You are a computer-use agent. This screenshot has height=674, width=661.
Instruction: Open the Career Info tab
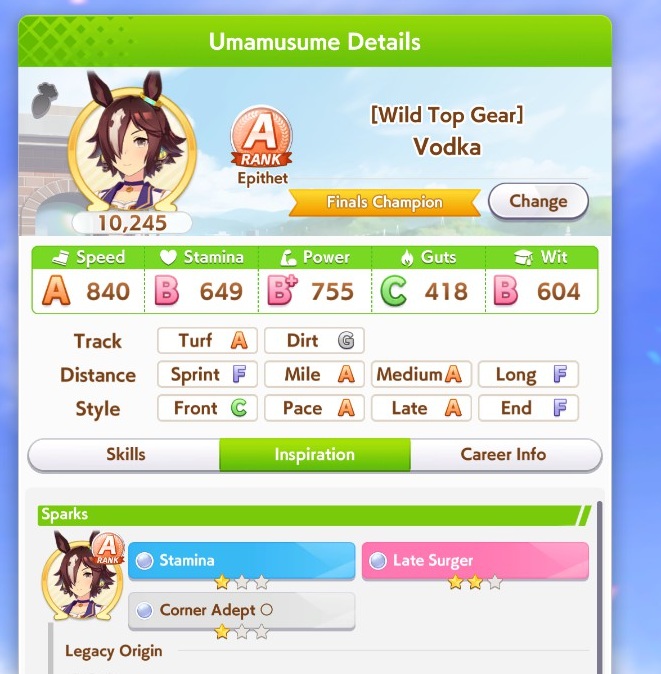coord(503,454)
